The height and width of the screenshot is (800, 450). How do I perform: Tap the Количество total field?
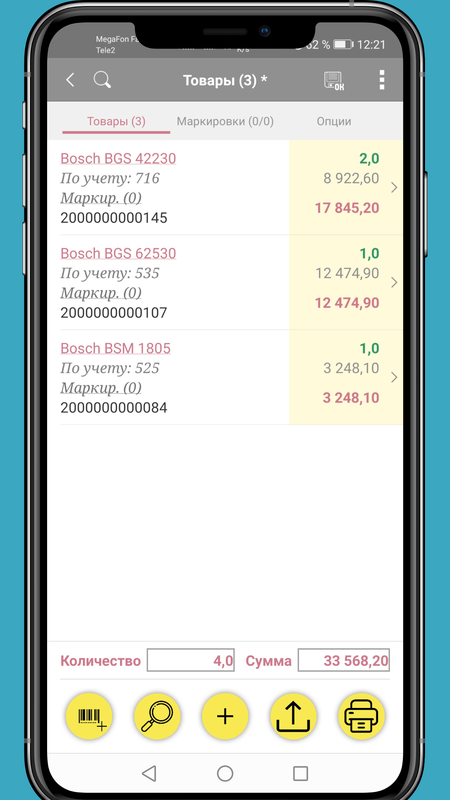point(191,661)
